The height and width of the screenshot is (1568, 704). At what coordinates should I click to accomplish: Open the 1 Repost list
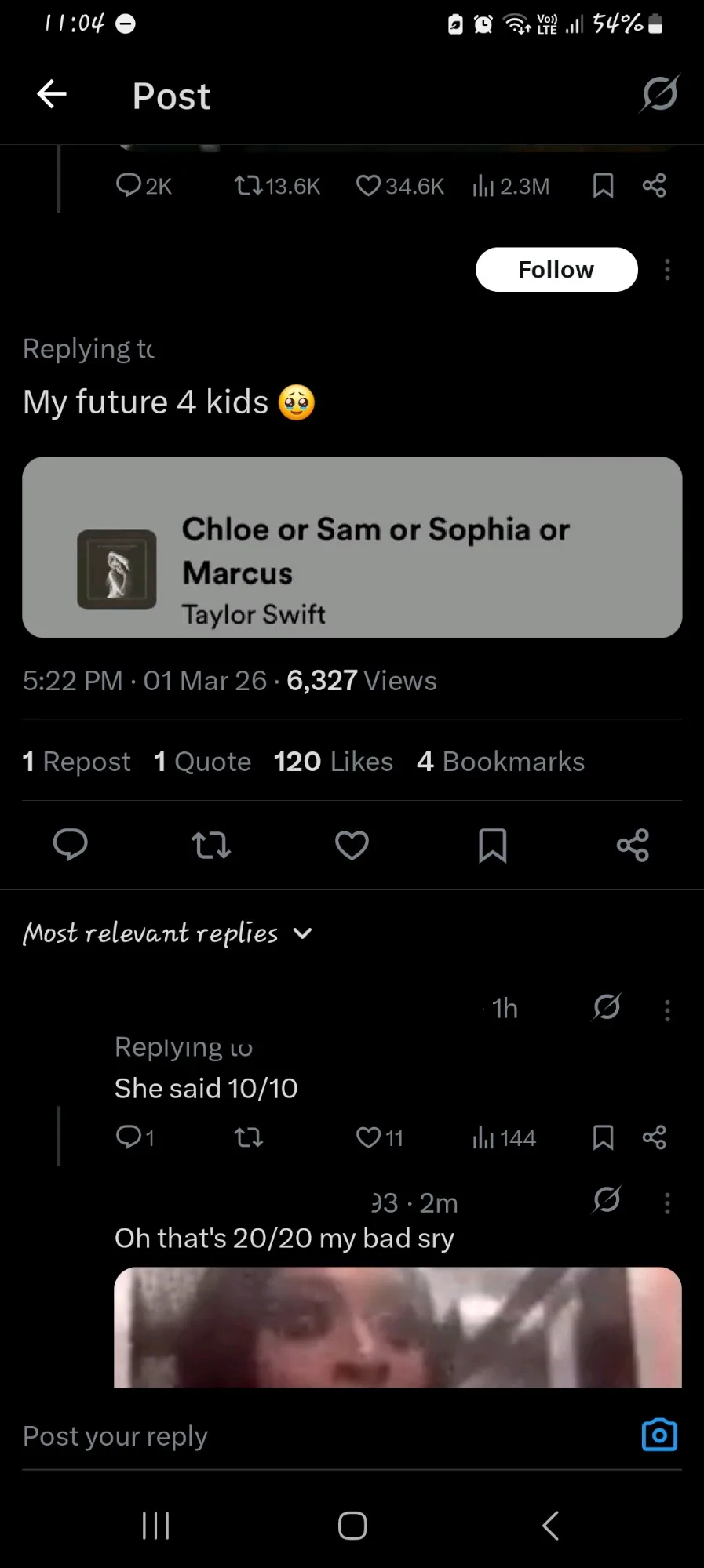tap(77, 762)
